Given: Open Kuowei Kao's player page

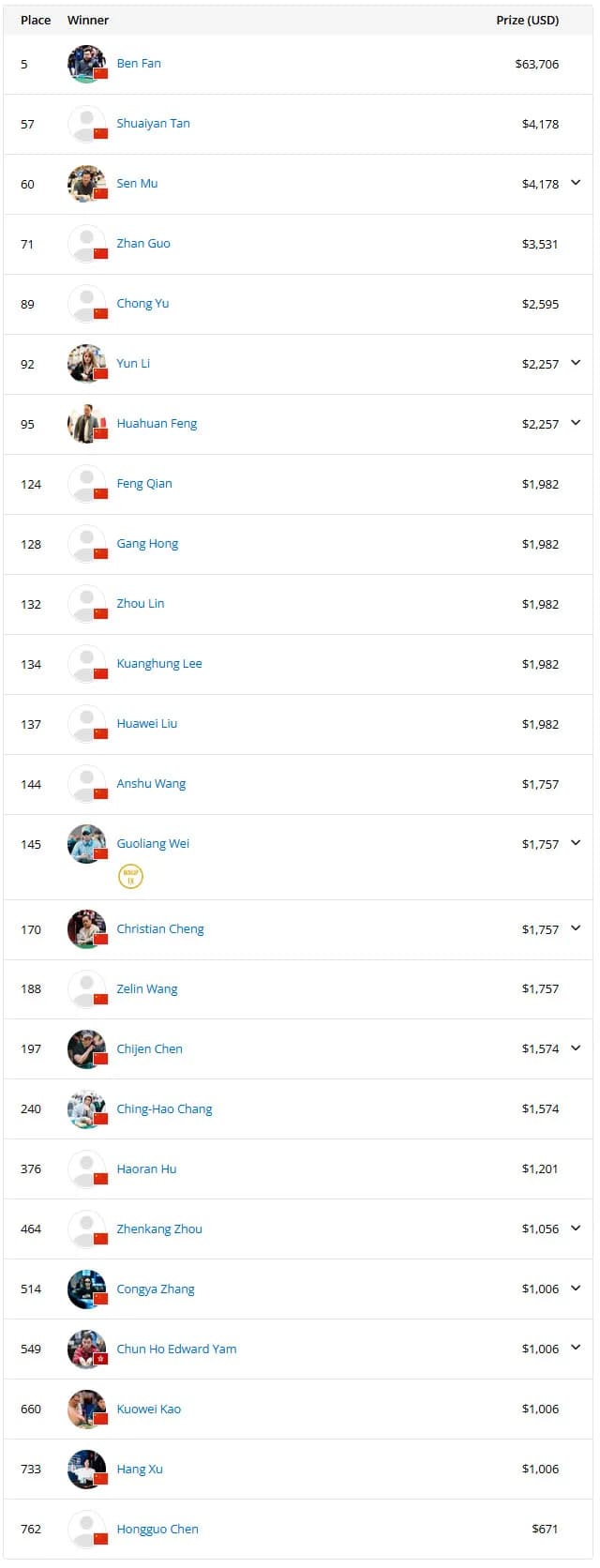Looking at the screenshot, I should click(149, 1410).
